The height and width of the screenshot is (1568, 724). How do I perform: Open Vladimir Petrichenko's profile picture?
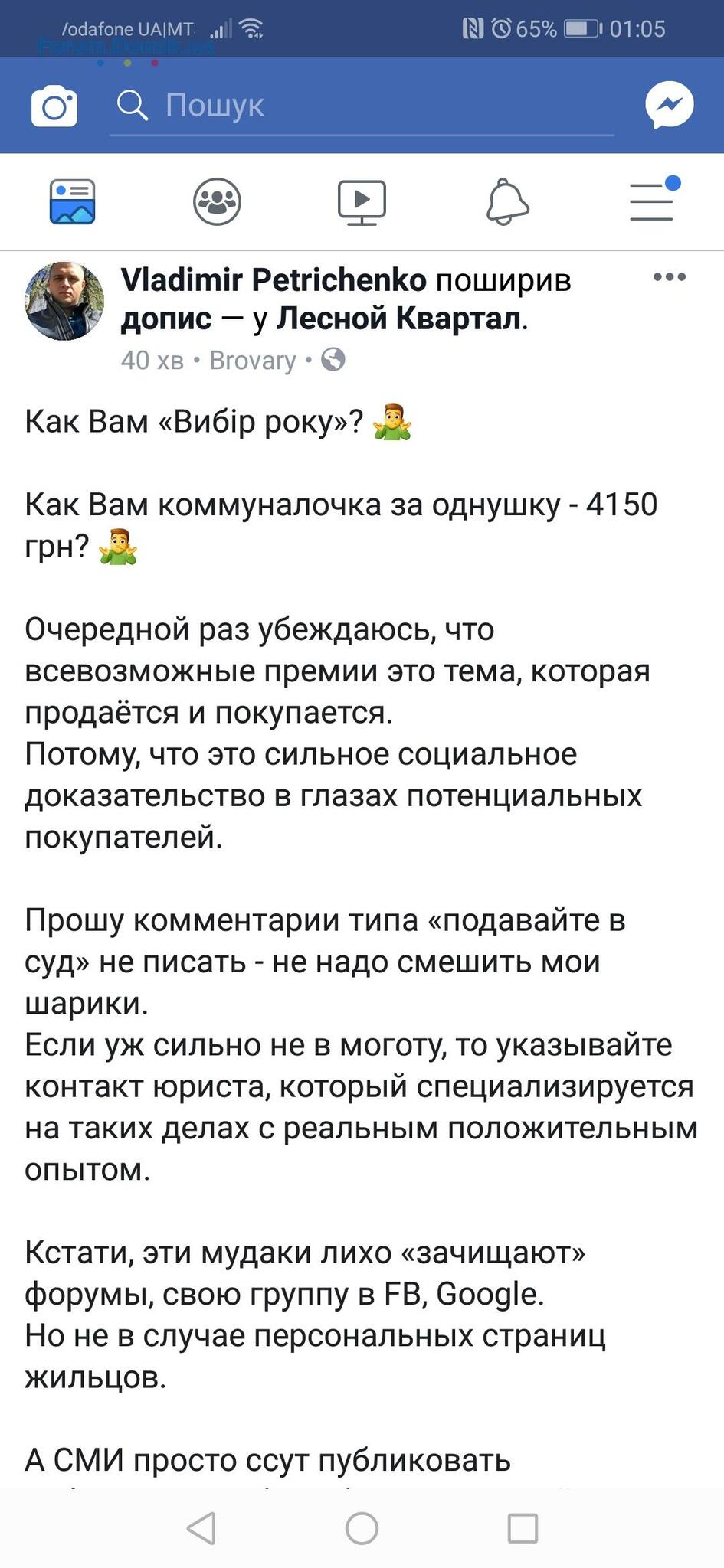[x=64, y=301]
